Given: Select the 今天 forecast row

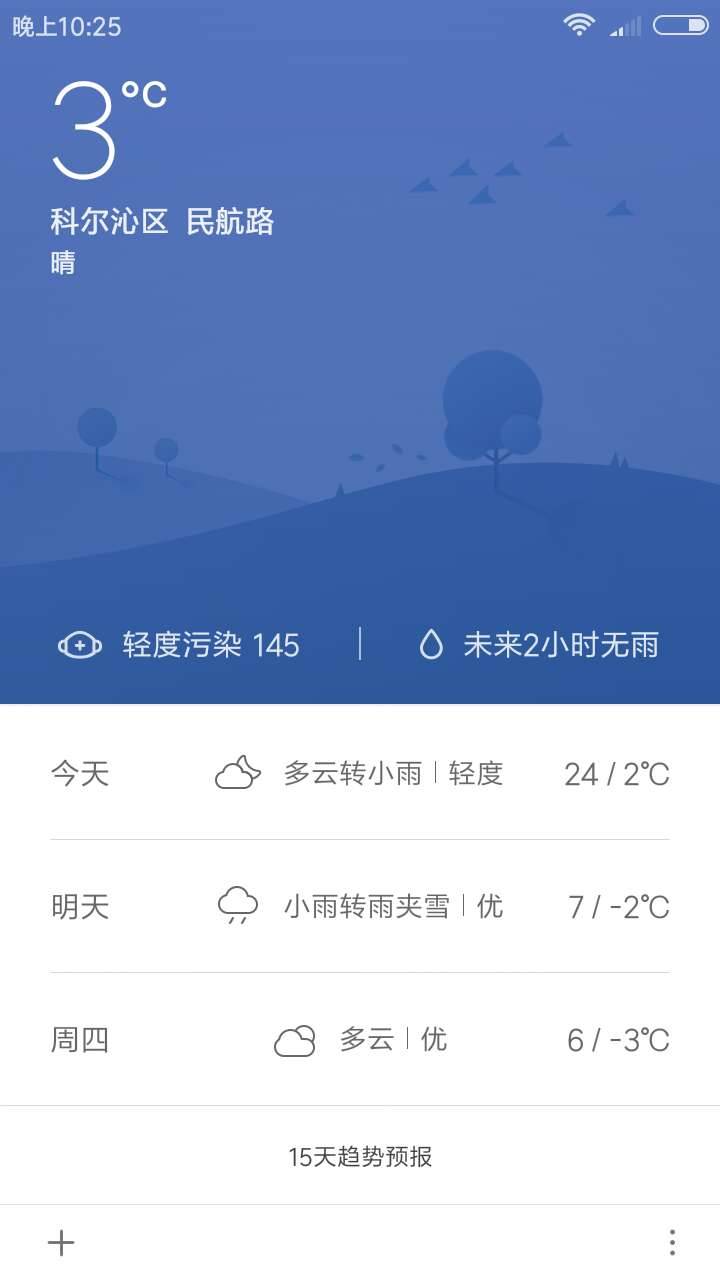Looking at the screenshot, I should [x=360, y=773].
